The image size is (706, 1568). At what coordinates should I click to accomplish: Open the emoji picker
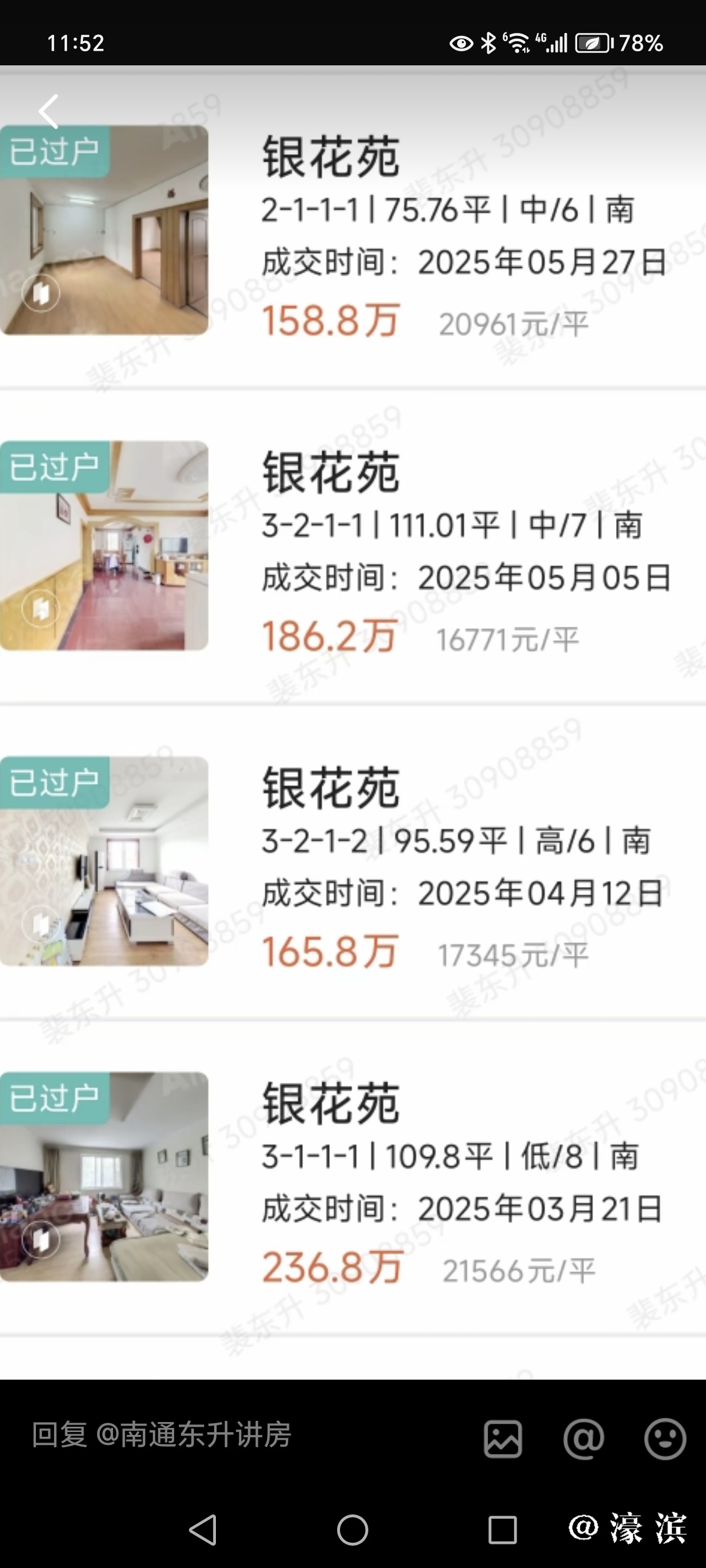(665, 1440)
